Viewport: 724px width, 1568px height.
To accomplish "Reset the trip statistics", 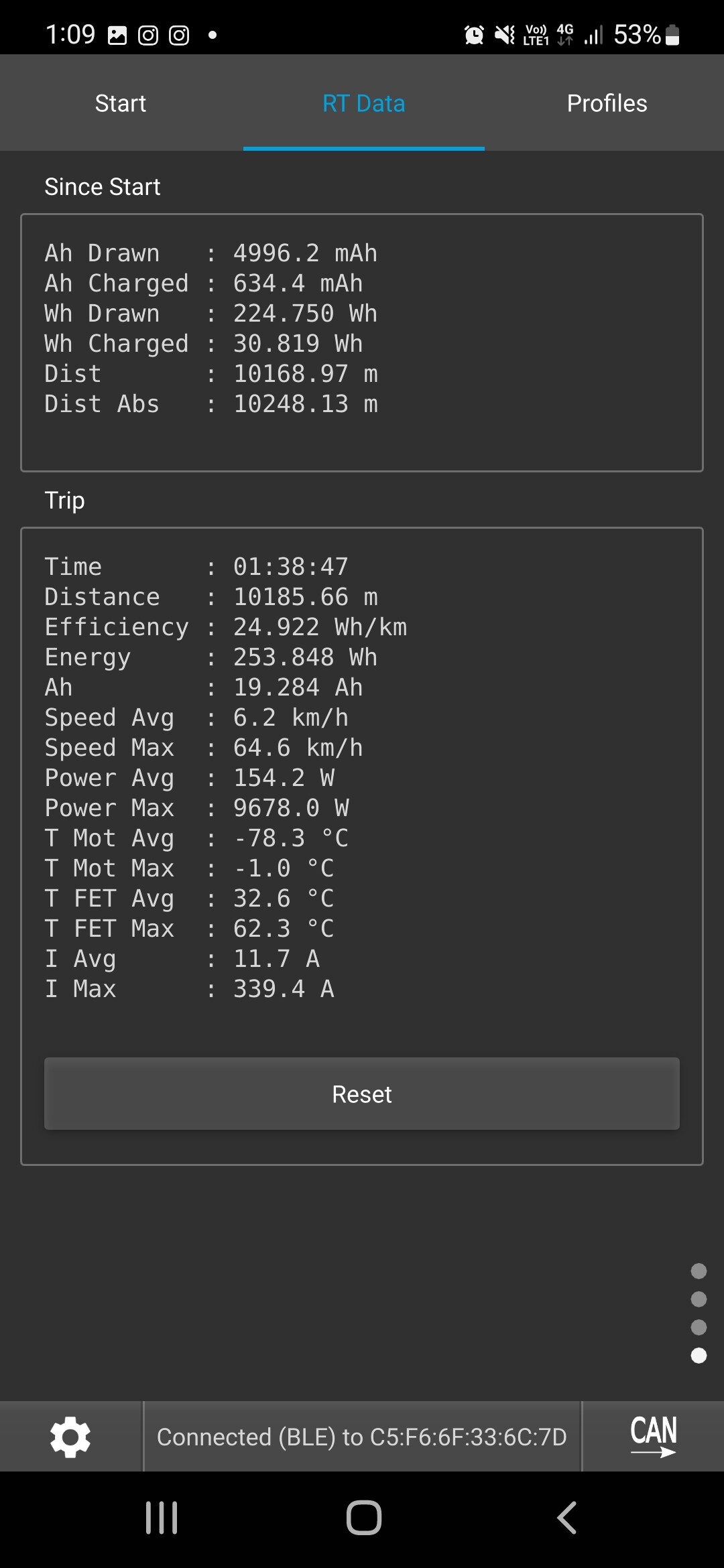I will point(362,1094).
